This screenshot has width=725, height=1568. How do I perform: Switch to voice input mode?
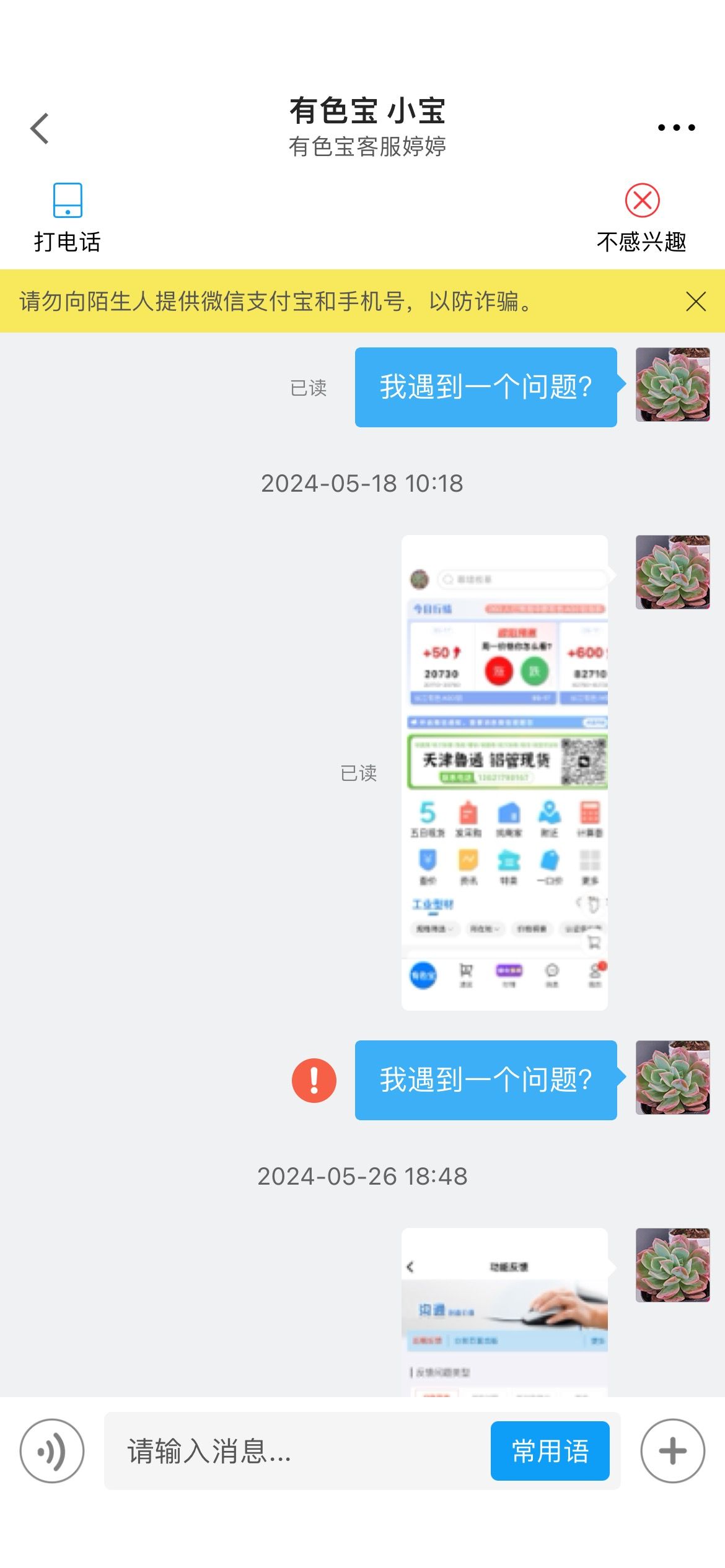click(52, 1451)
